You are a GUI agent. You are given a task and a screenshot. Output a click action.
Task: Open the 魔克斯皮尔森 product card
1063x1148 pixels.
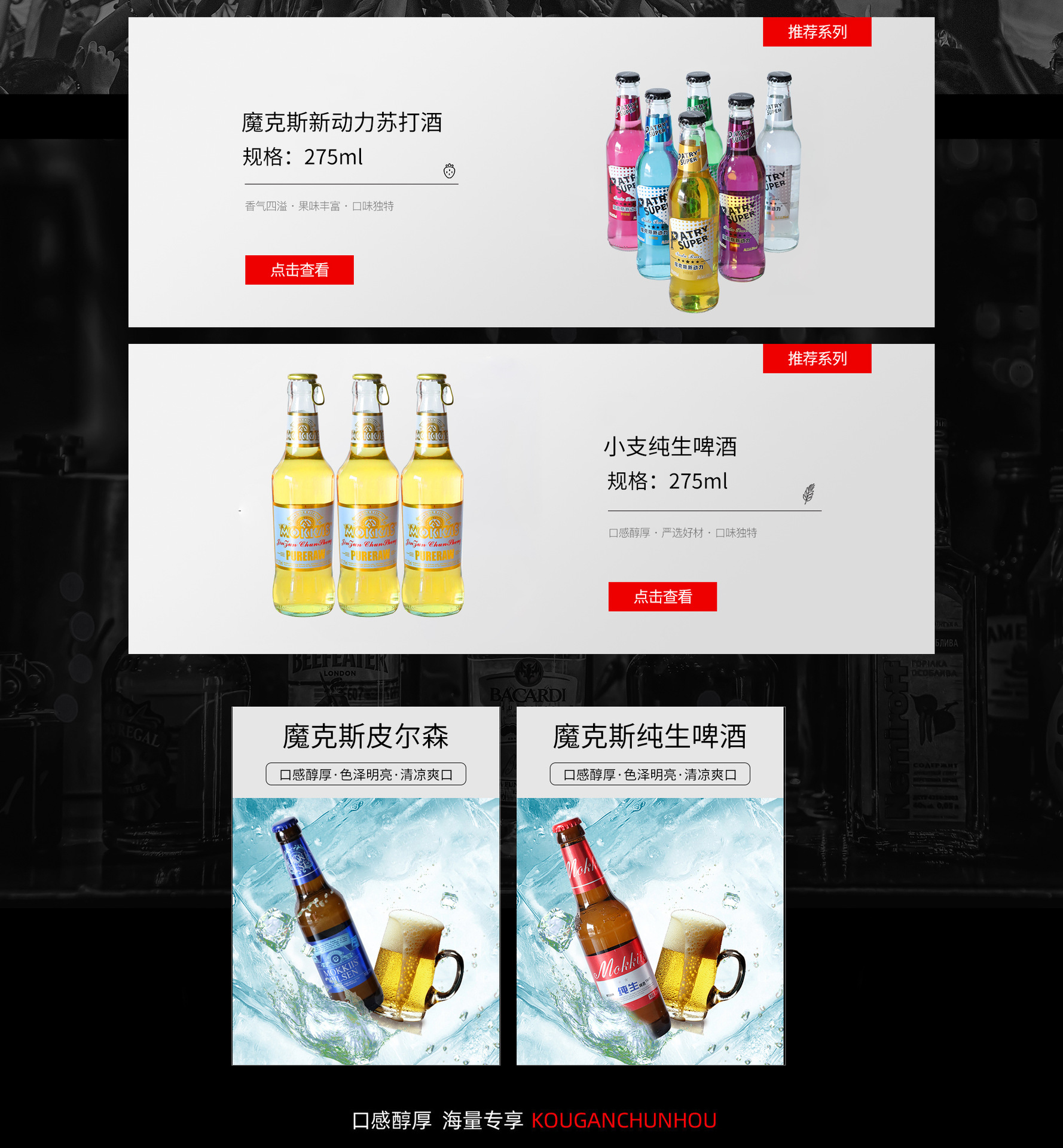tap(365, 885)
